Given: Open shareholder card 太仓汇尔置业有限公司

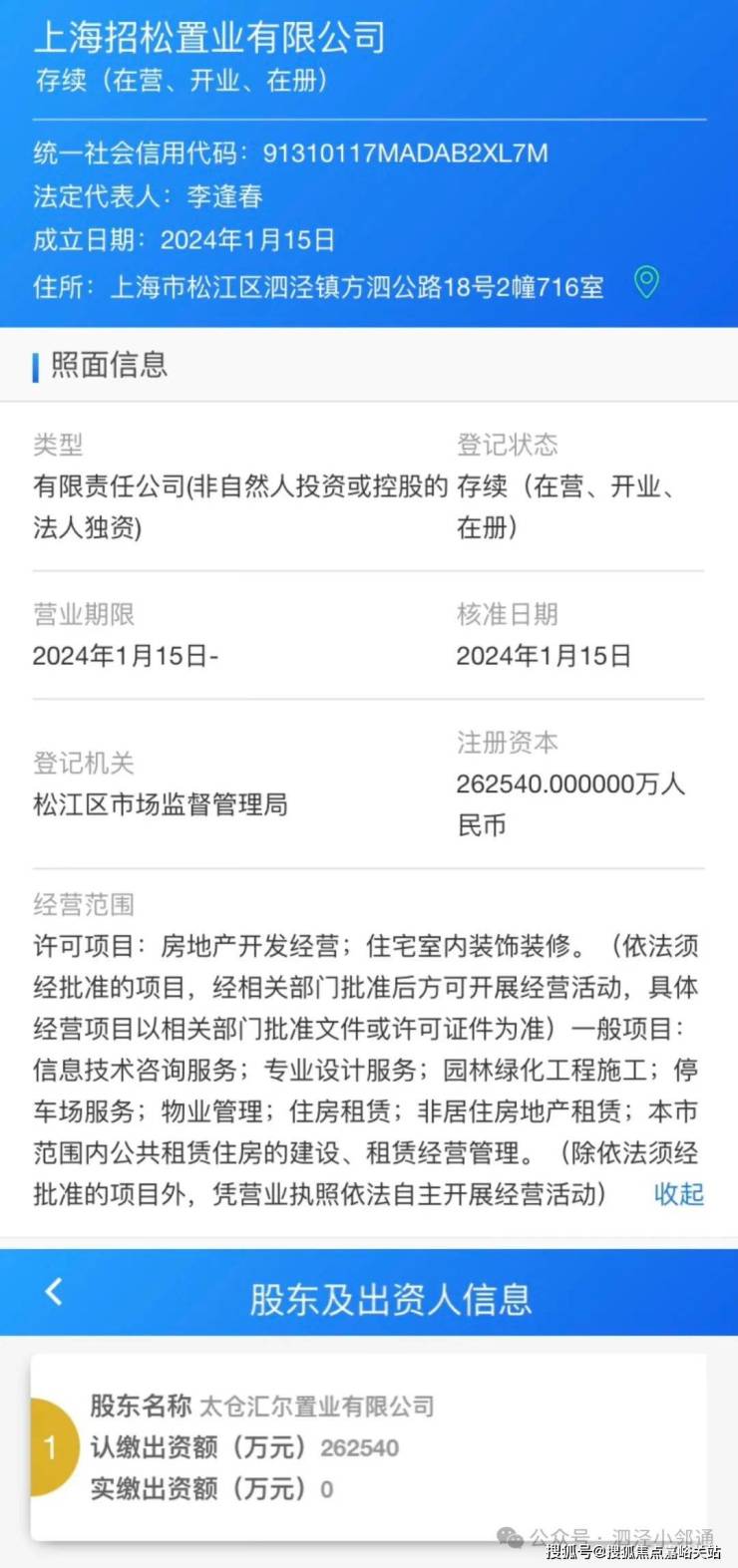Looking at the screenshot, I should pos(369,1446).
